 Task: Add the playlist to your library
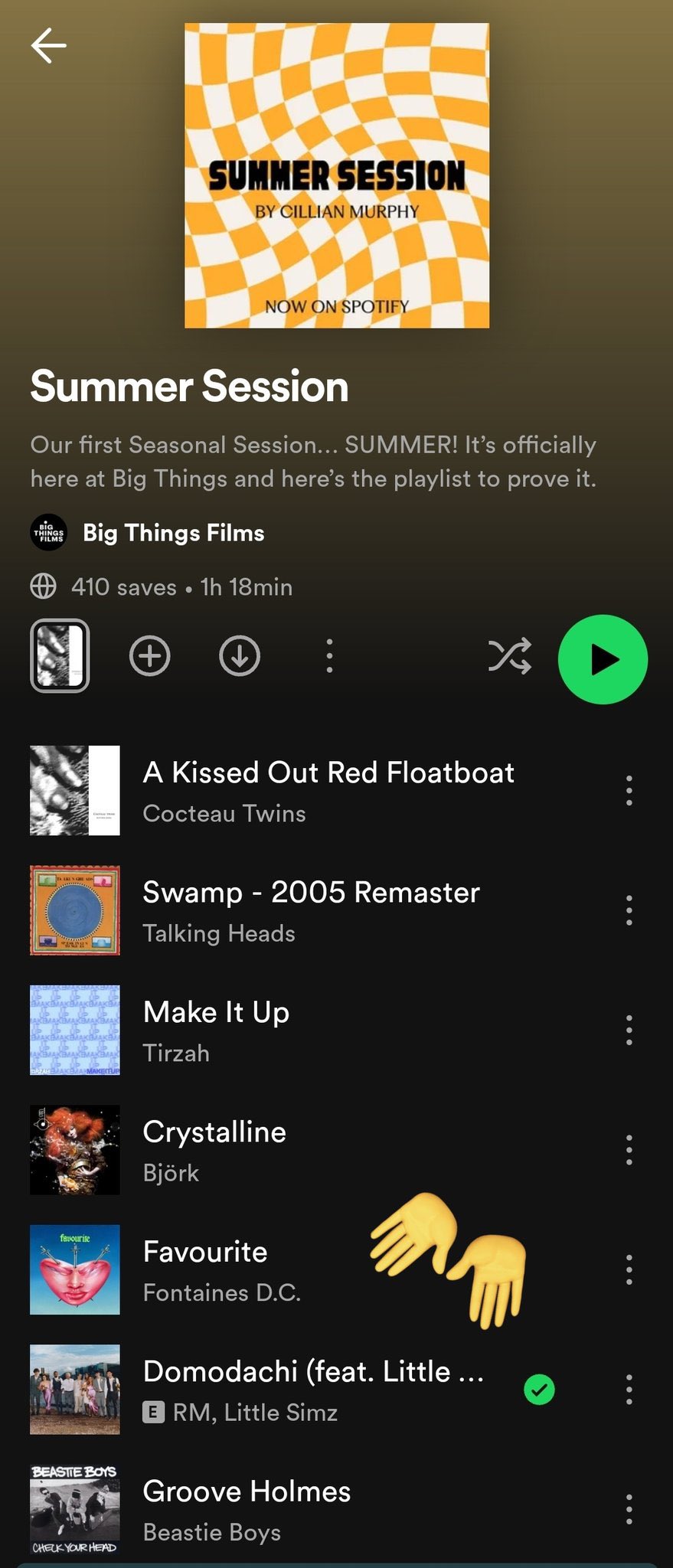[x=149, y=656]
